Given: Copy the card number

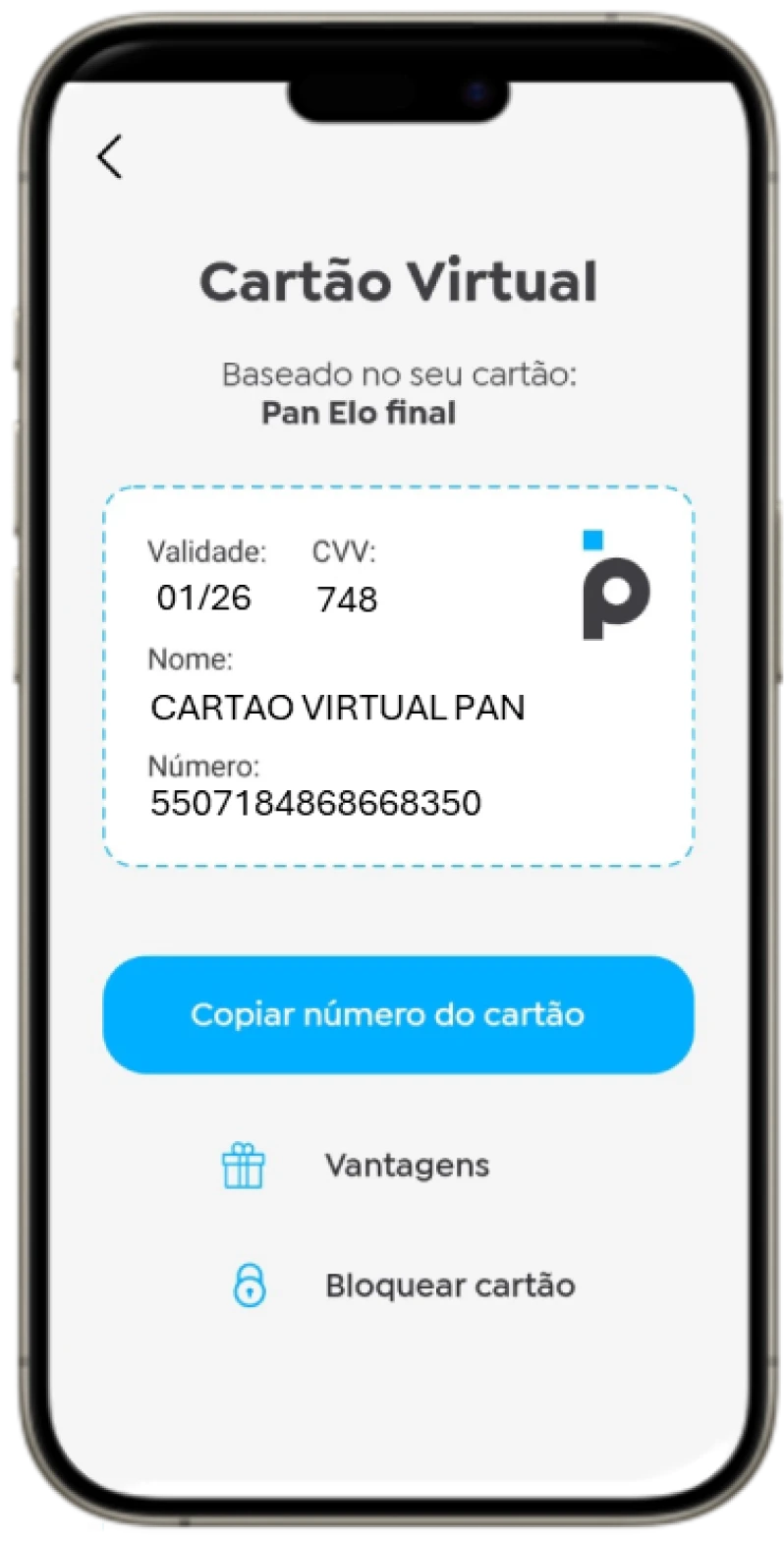Looking at the screenshot, I should pos(398,1014).
